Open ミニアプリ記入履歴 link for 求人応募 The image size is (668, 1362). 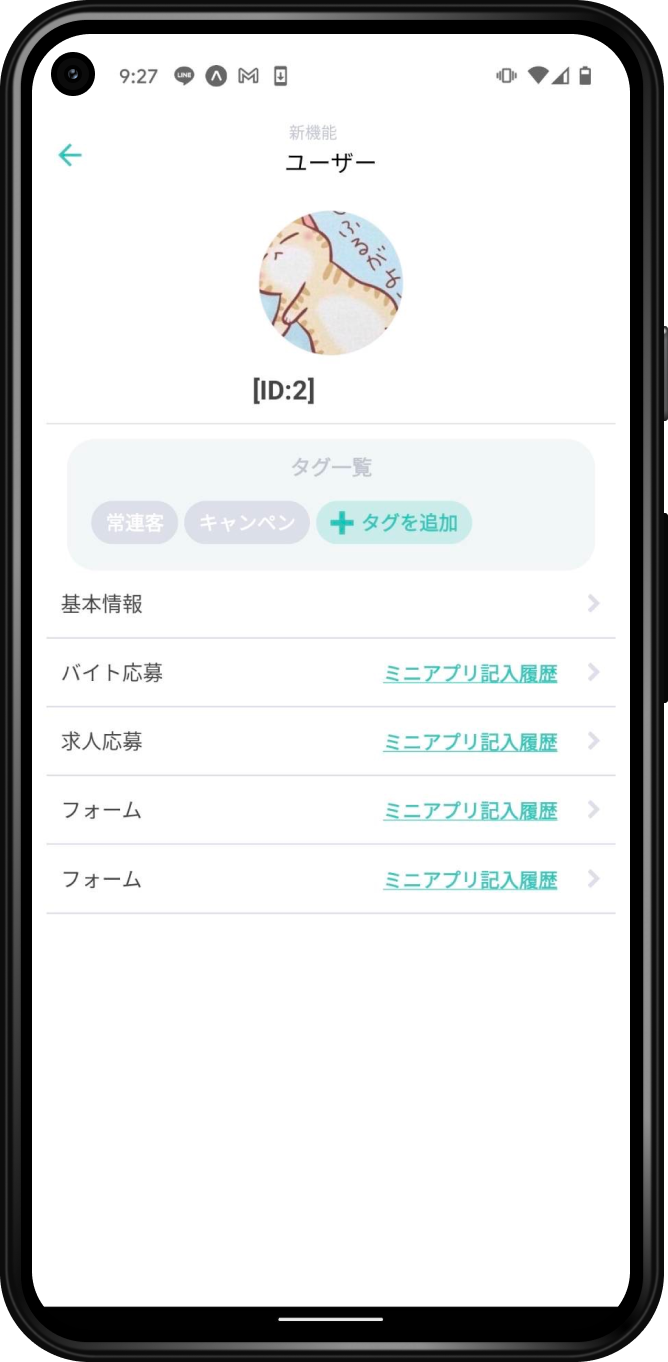(x=470, y=743)
